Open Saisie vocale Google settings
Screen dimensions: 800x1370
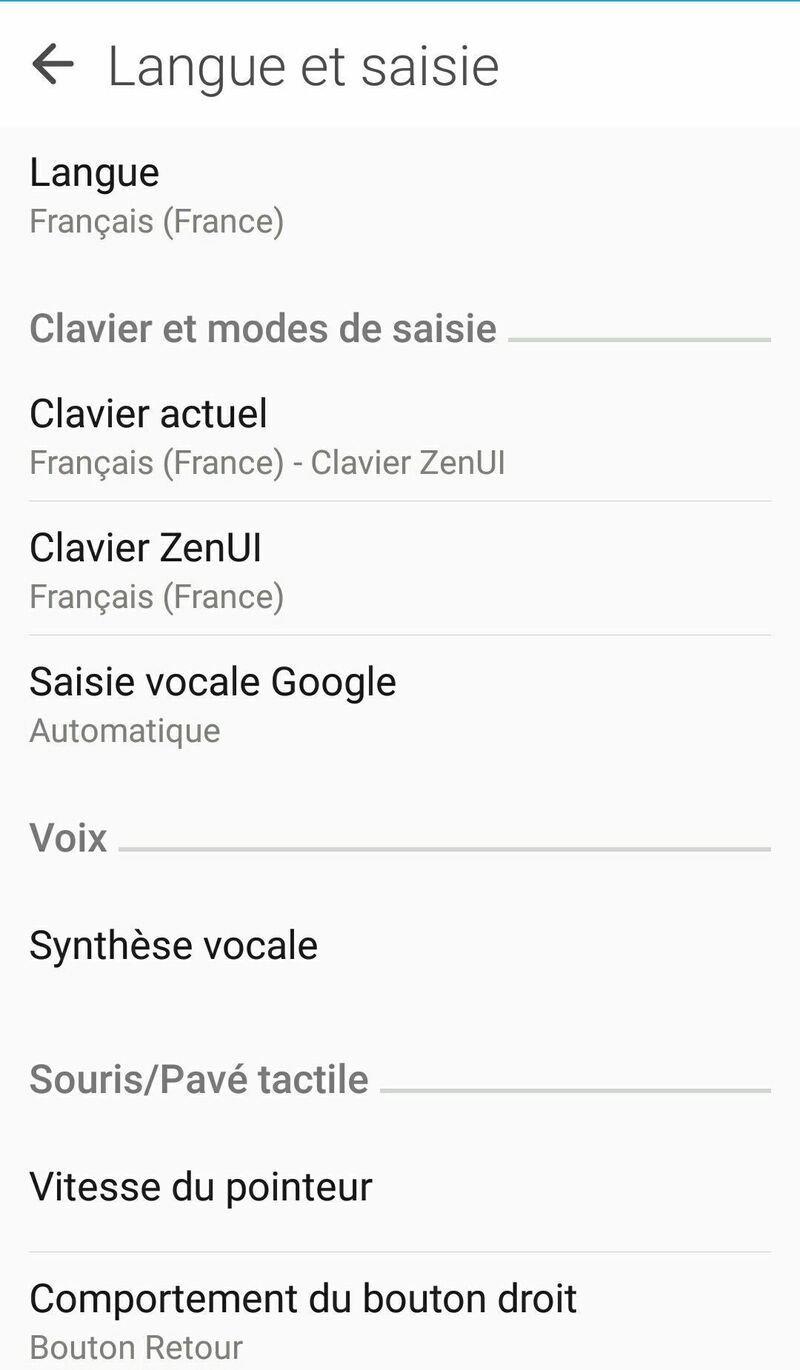click(x=400, y=704)
